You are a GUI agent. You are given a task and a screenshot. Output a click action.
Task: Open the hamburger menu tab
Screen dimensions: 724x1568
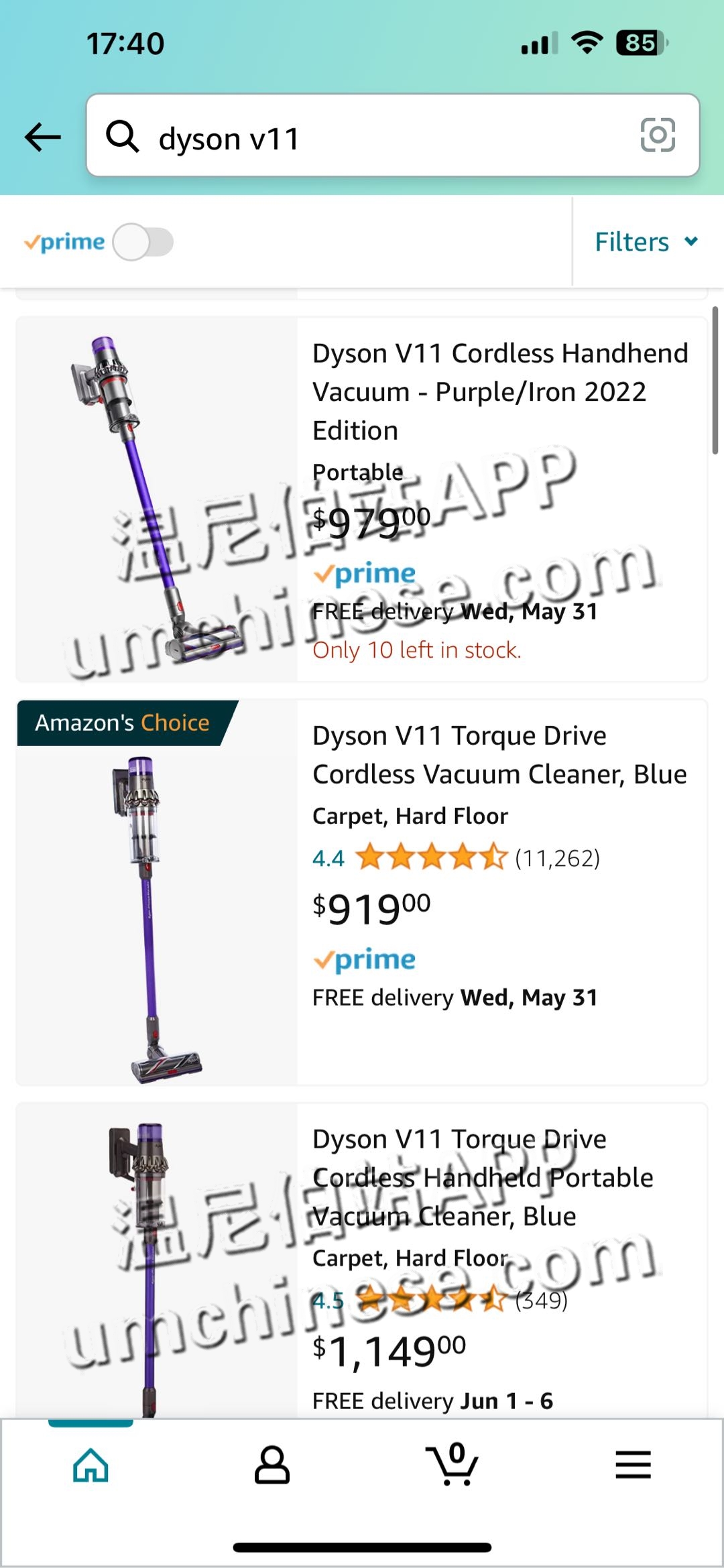coord(633,1465)
